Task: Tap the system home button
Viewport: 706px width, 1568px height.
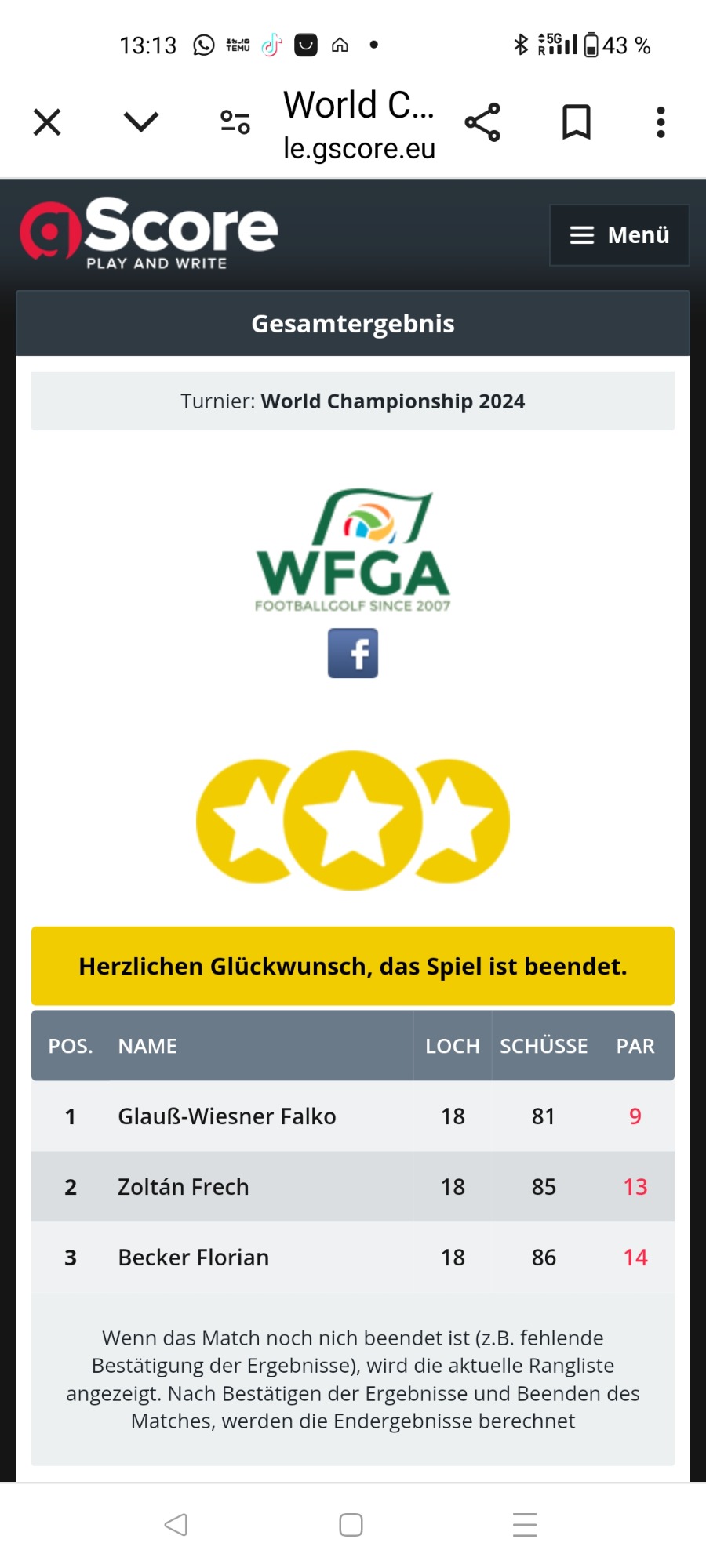Action: [x=351, y=1525]
